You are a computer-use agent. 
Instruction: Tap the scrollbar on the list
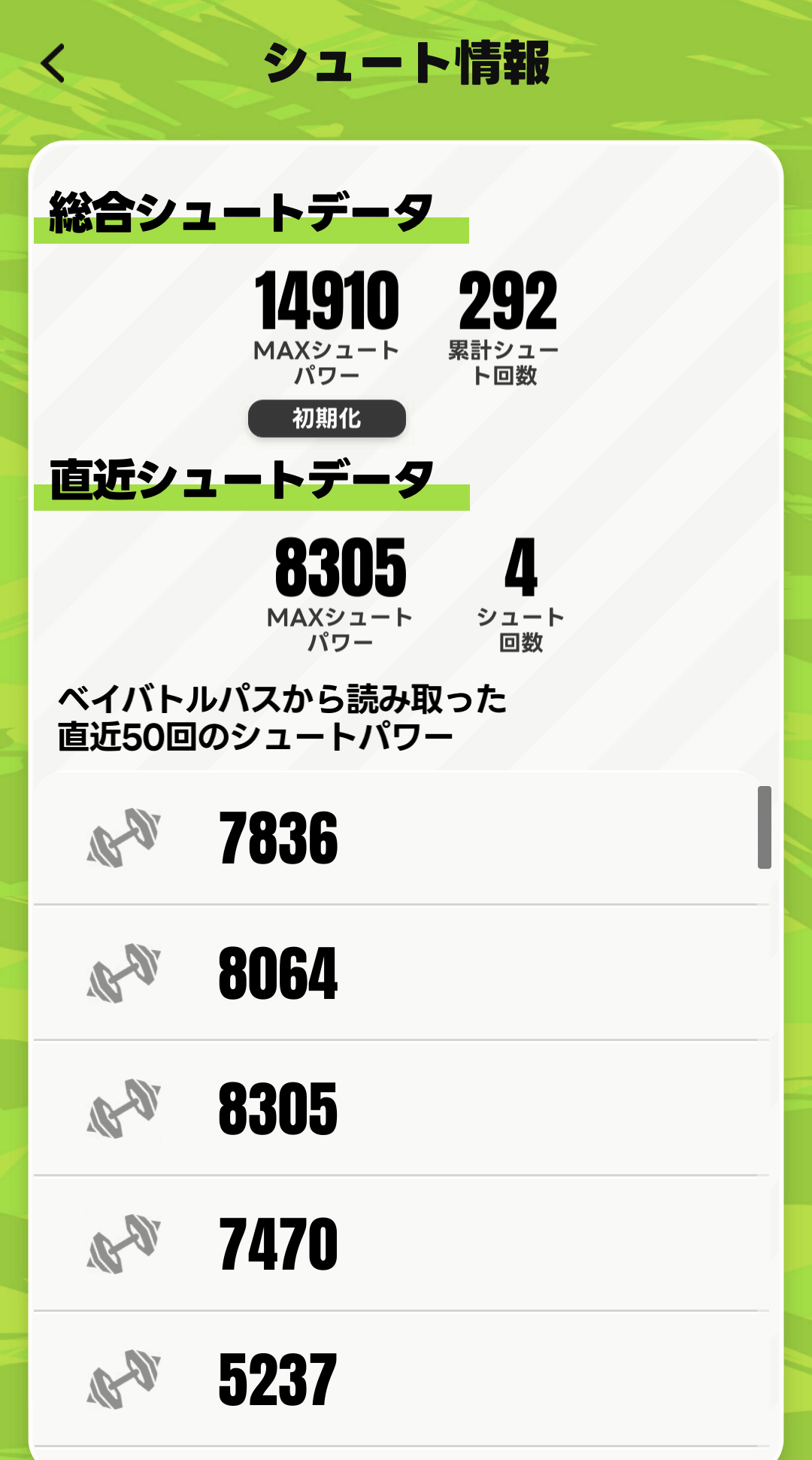[764, 827]
